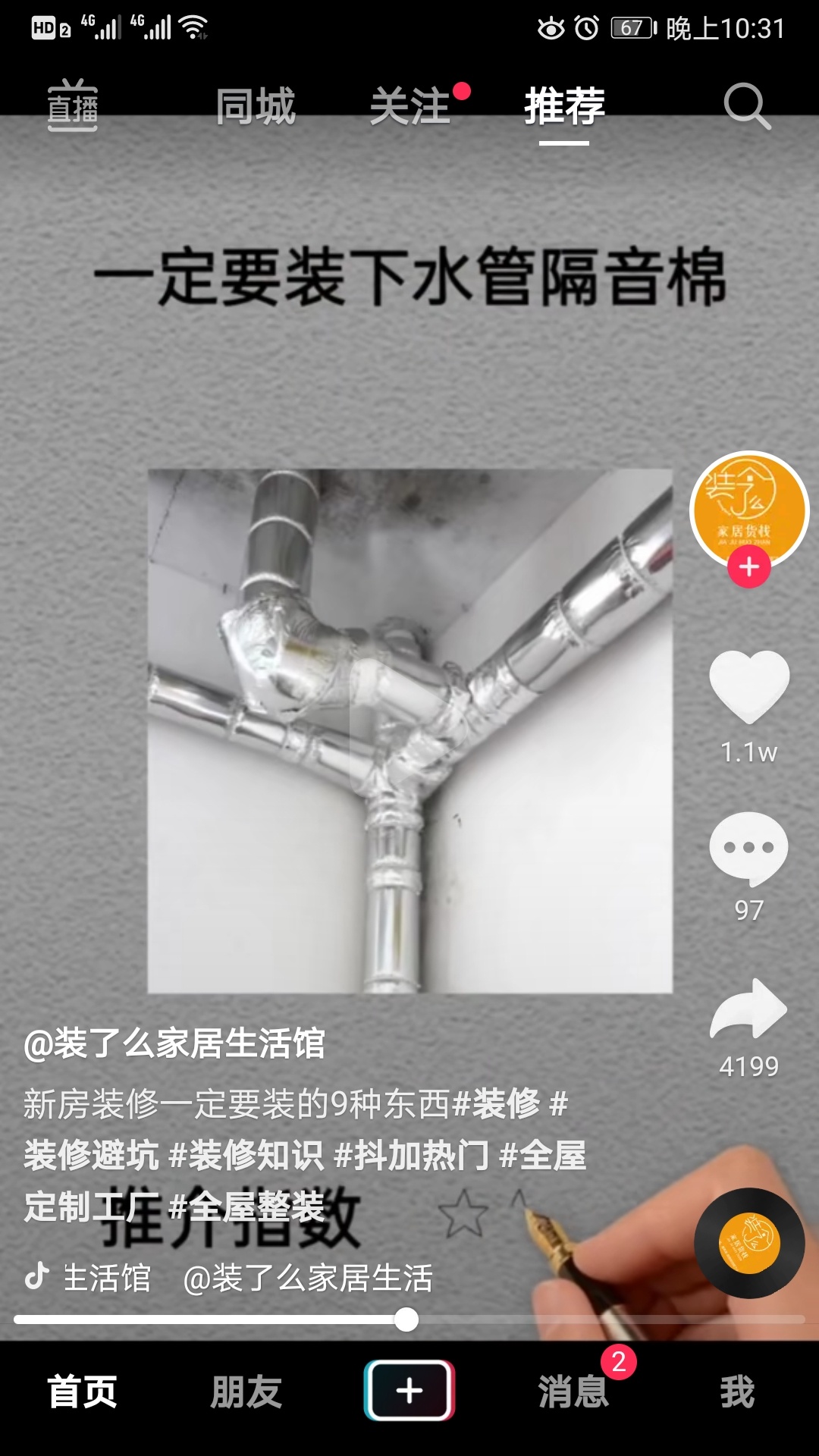
Task: Create a new video with the plus button
Action: coord(409,1390)
